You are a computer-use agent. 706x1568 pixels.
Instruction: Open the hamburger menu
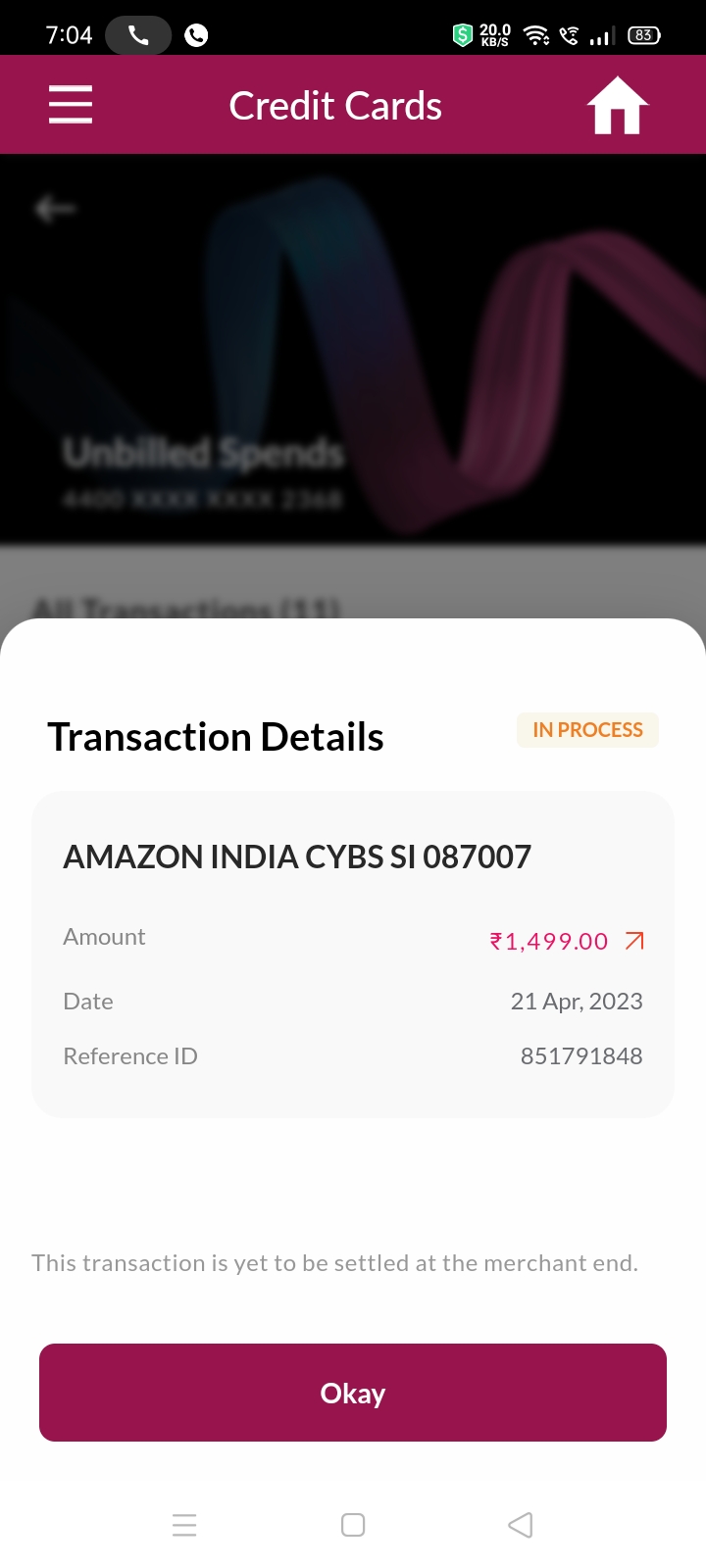coord(71,104)
